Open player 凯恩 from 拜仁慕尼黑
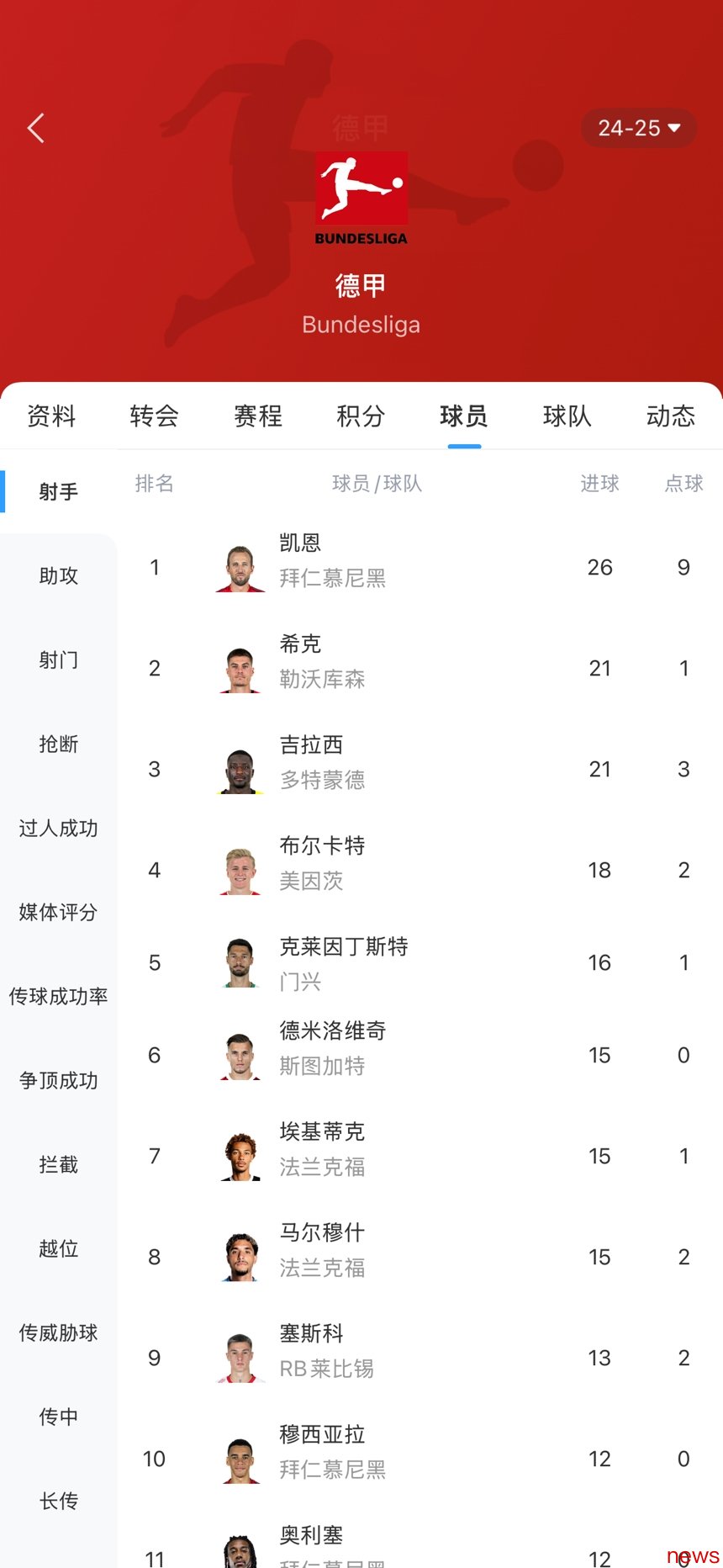Viewport: 723px width, 1568px height. point(420,567)
